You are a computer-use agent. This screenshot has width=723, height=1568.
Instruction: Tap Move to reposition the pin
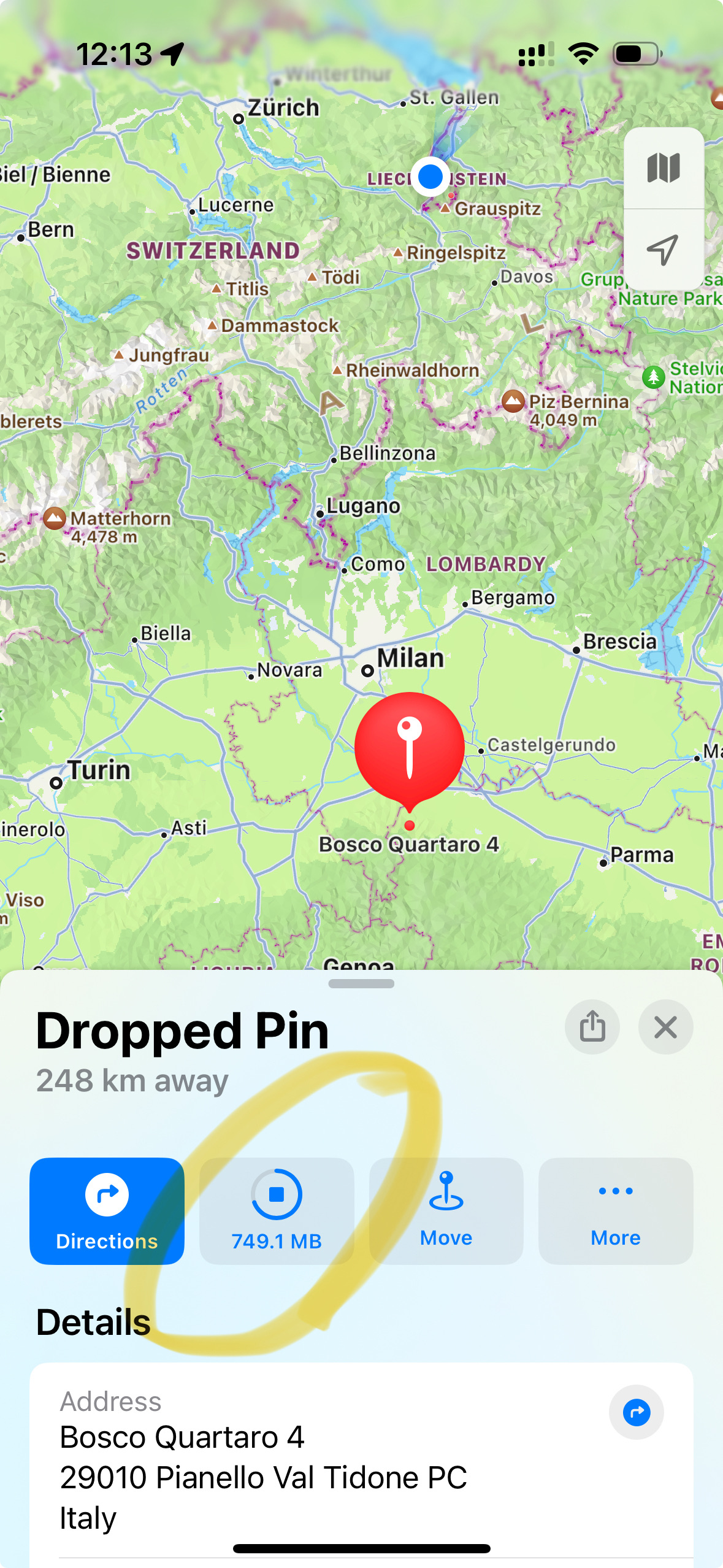coord(446,1210)
